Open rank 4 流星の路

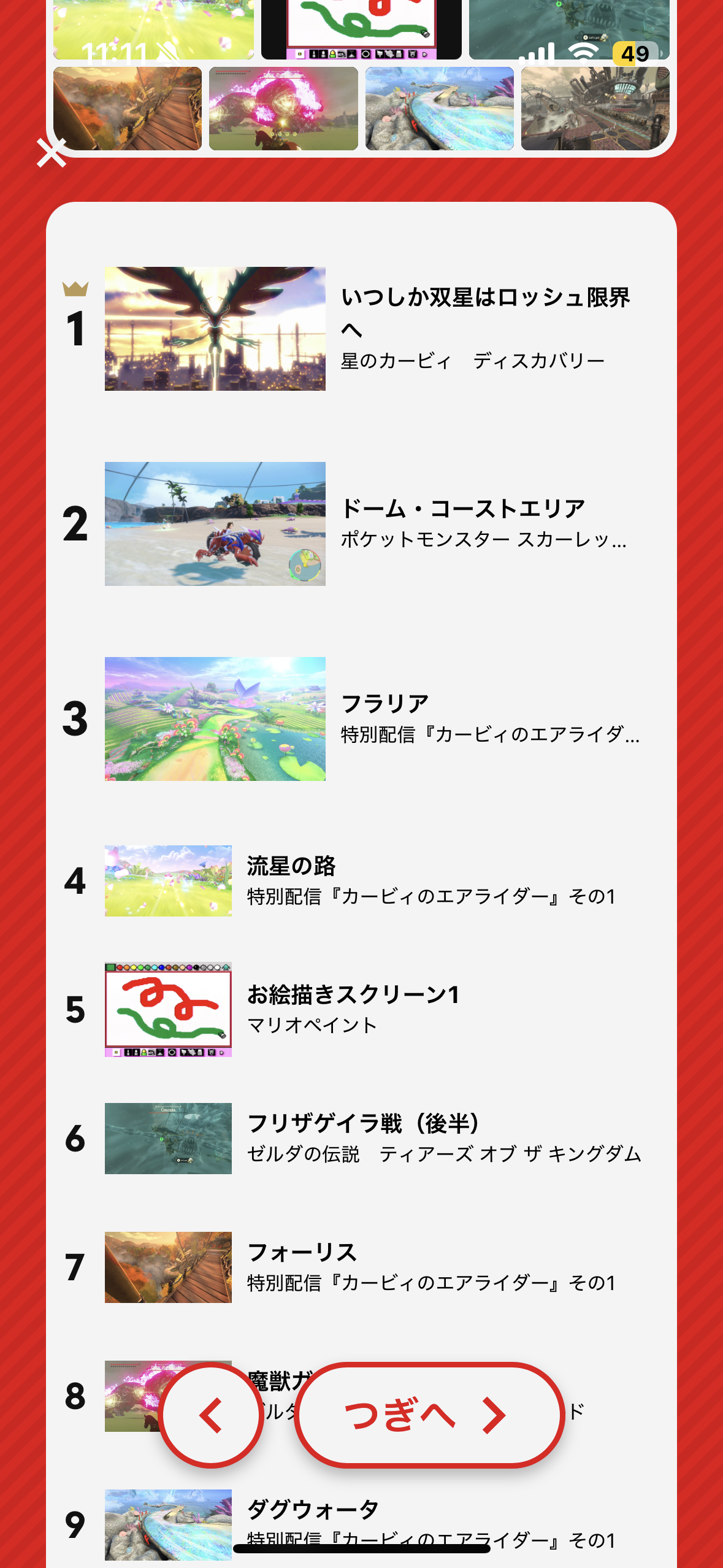(362, 881)
